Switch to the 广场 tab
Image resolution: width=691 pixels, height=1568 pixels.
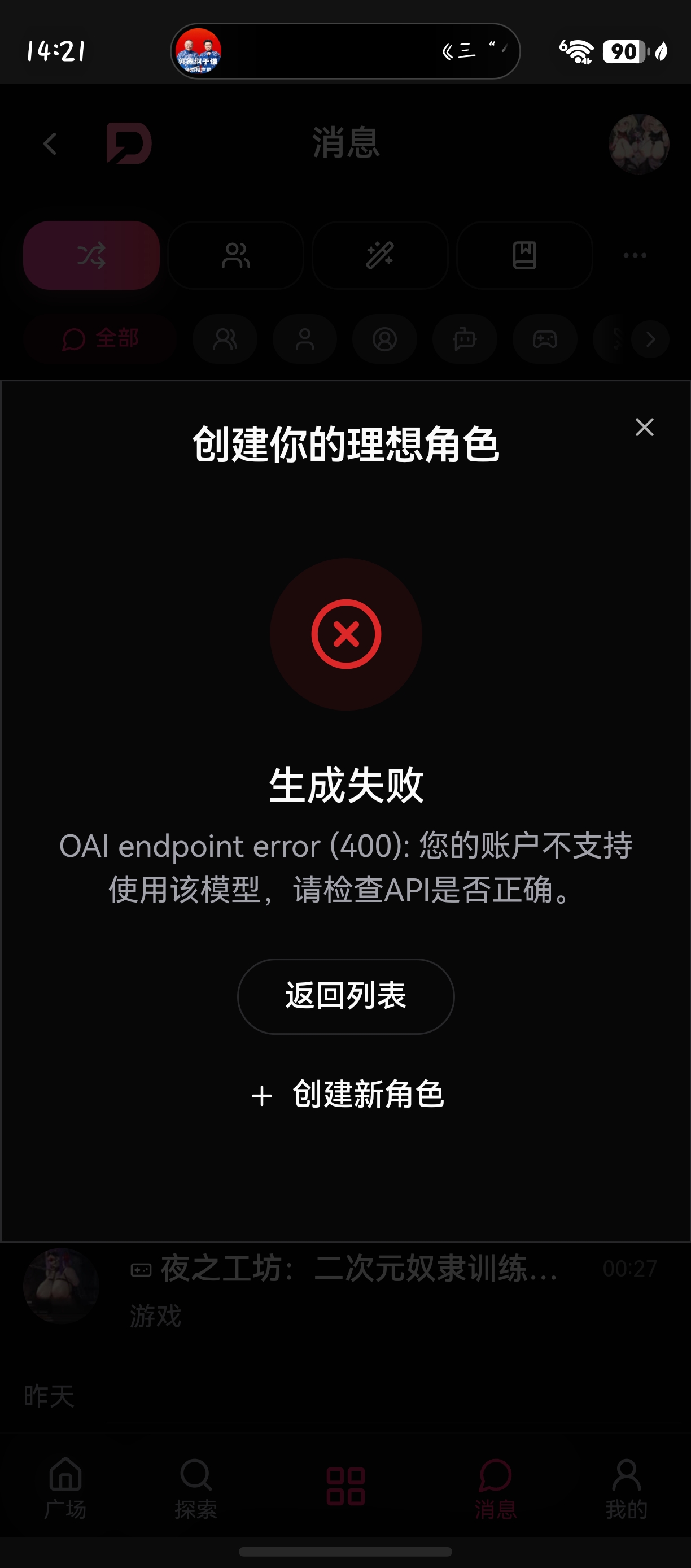click(x=65, y=1487)
